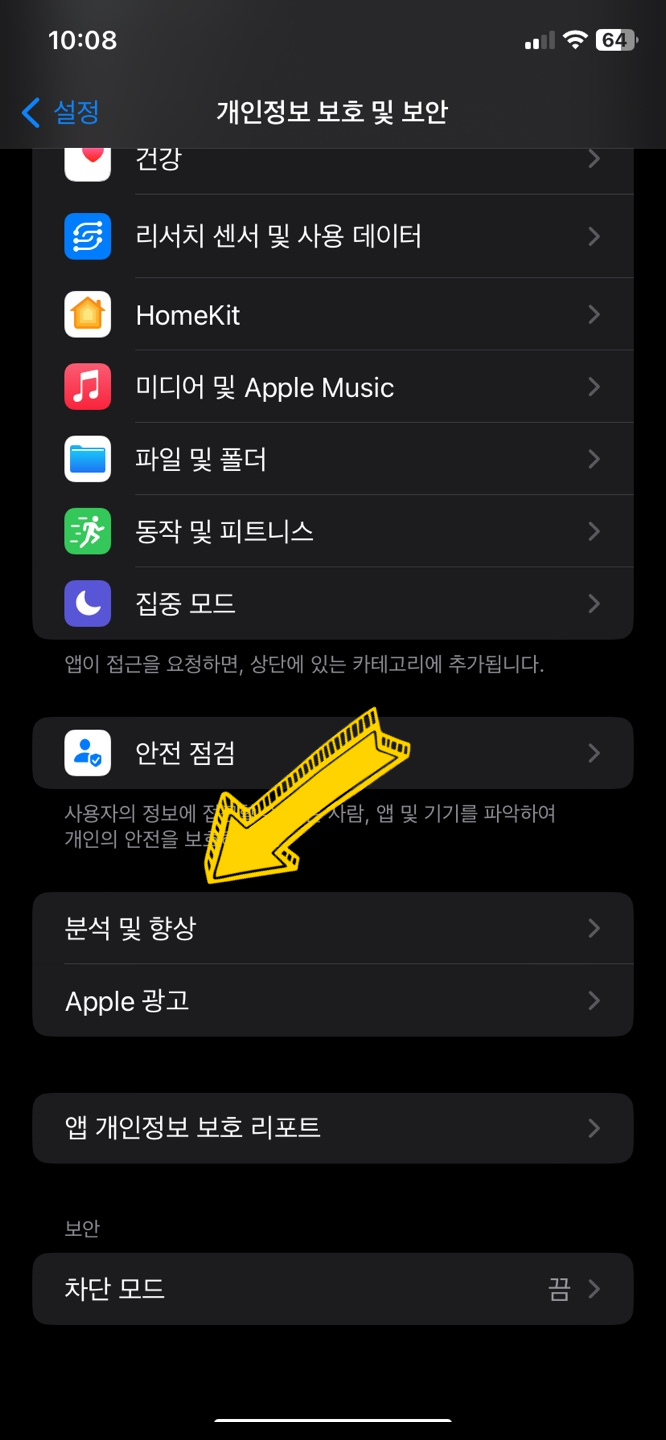Open 파일 및 폴더
Screen dimensions: 666x1440
tap(333, 458)
